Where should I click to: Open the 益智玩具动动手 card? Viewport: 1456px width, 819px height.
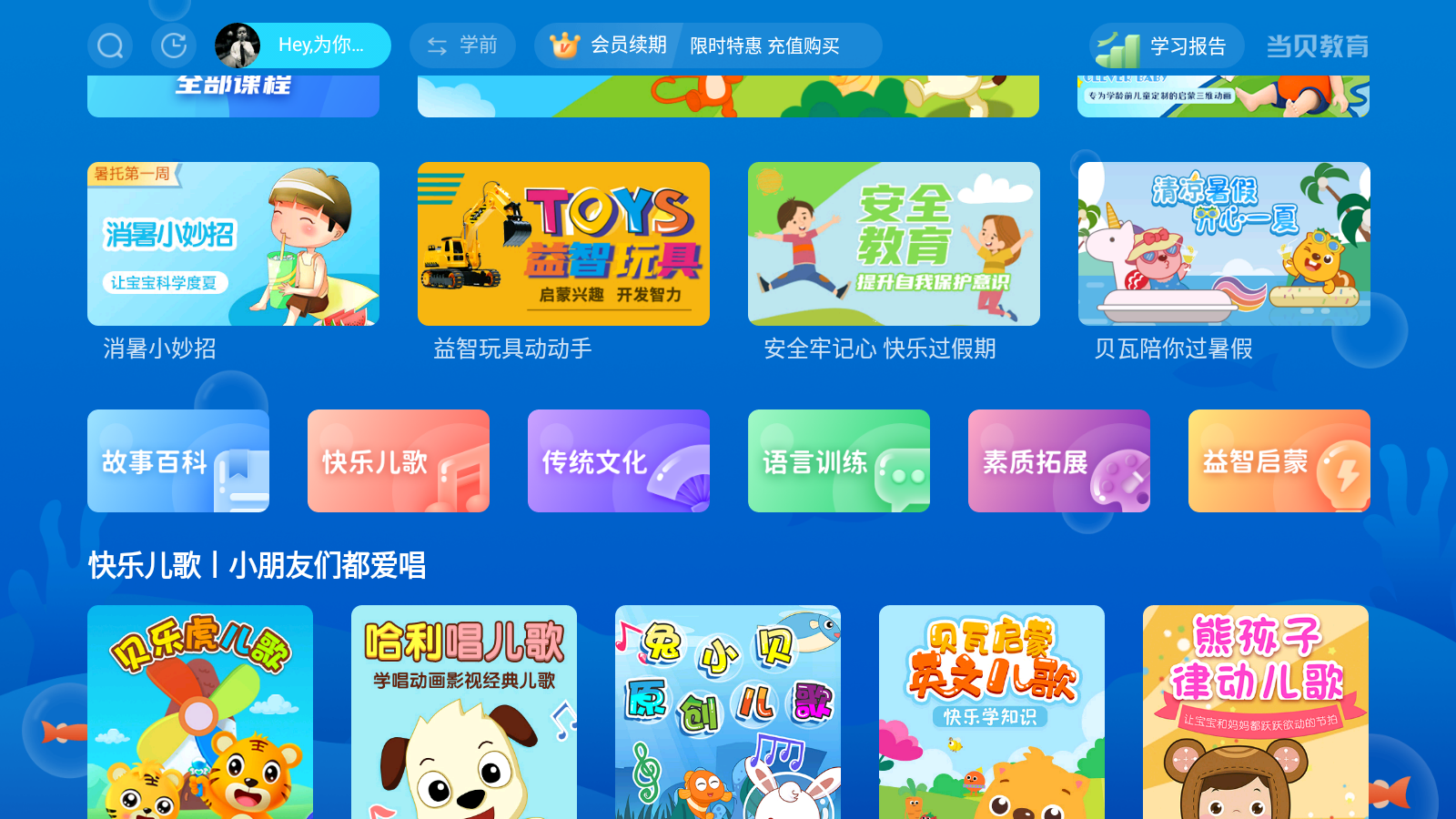coord(563,244)
